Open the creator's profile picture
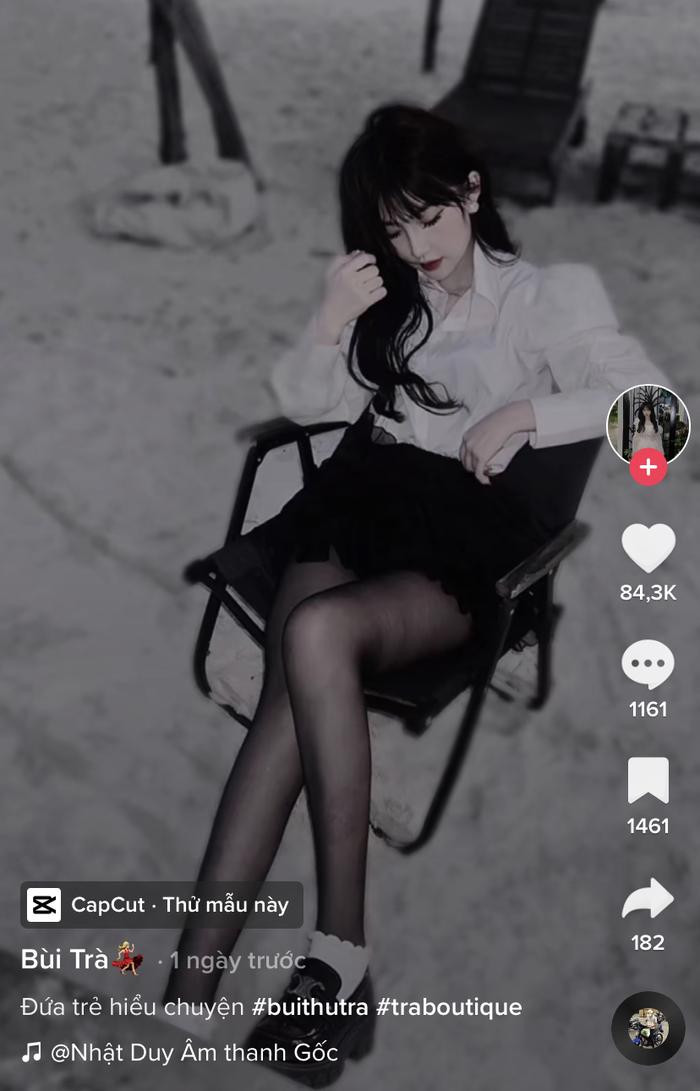This screenshot has height=1091, width=700. click(648, 423)
